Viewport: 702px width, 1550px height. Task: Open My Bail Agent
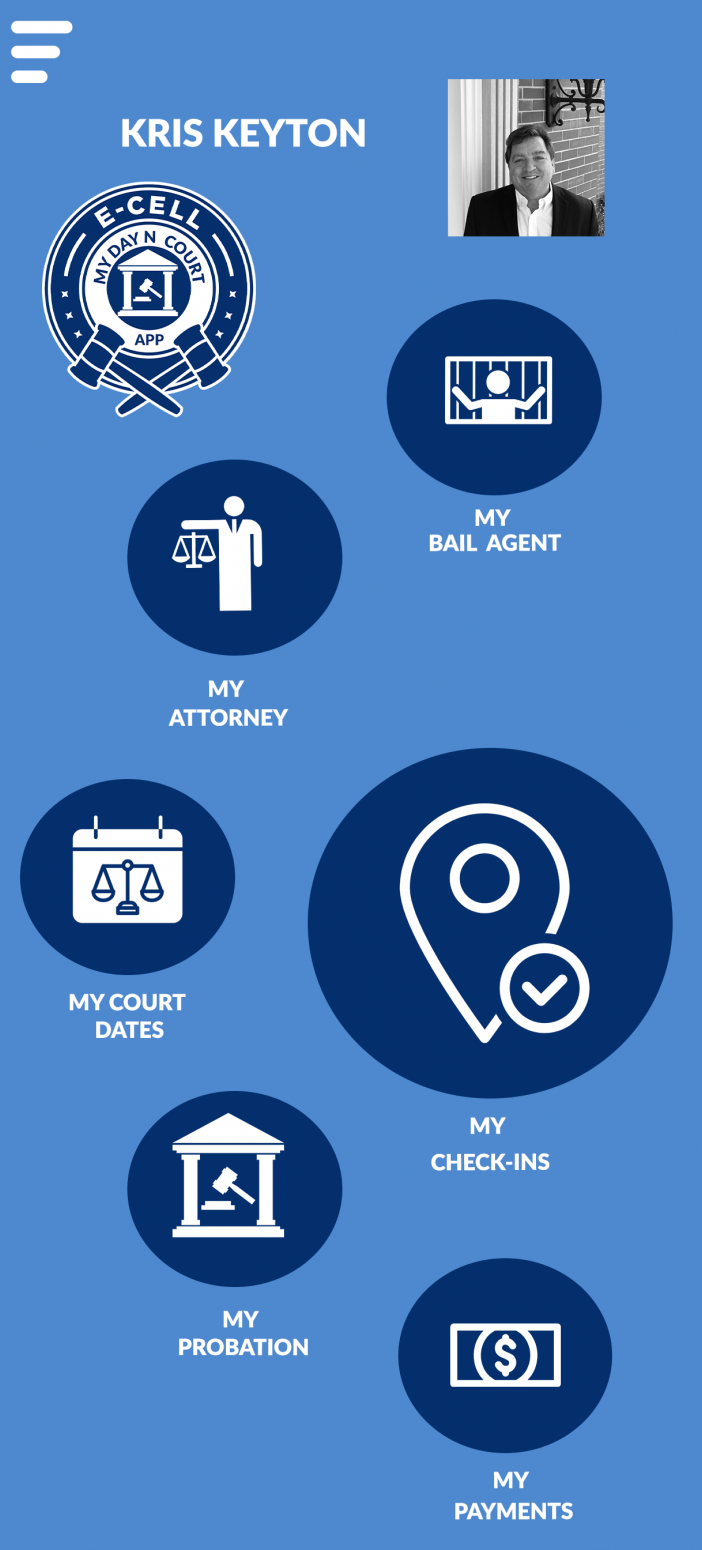[x=494, y=397]
